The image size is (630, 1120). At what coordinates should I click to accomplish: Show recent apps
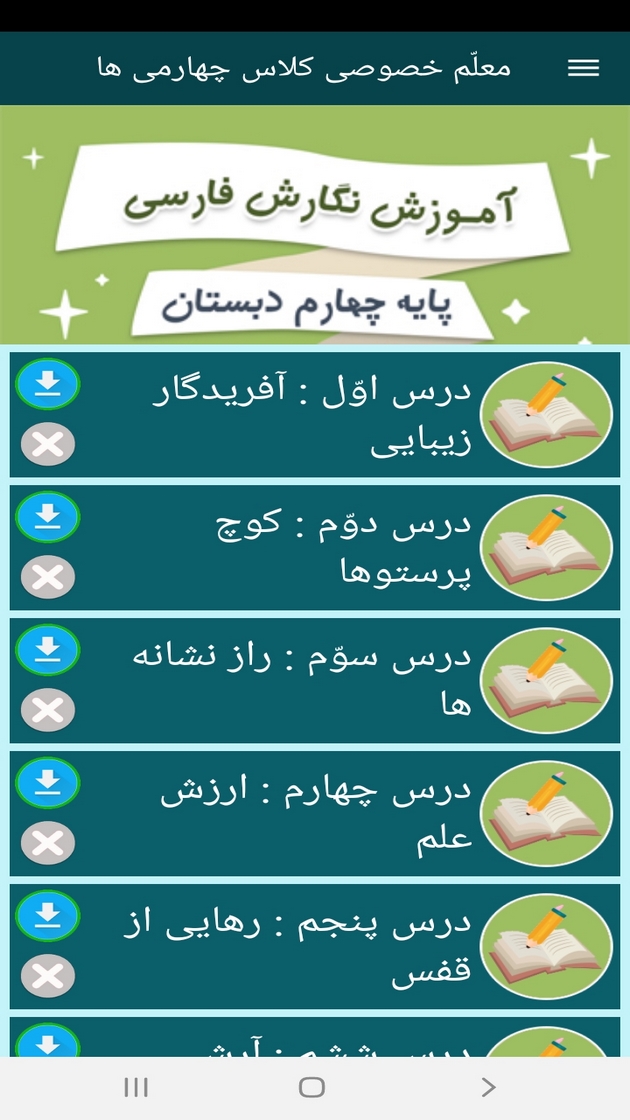click(136, 1088)
